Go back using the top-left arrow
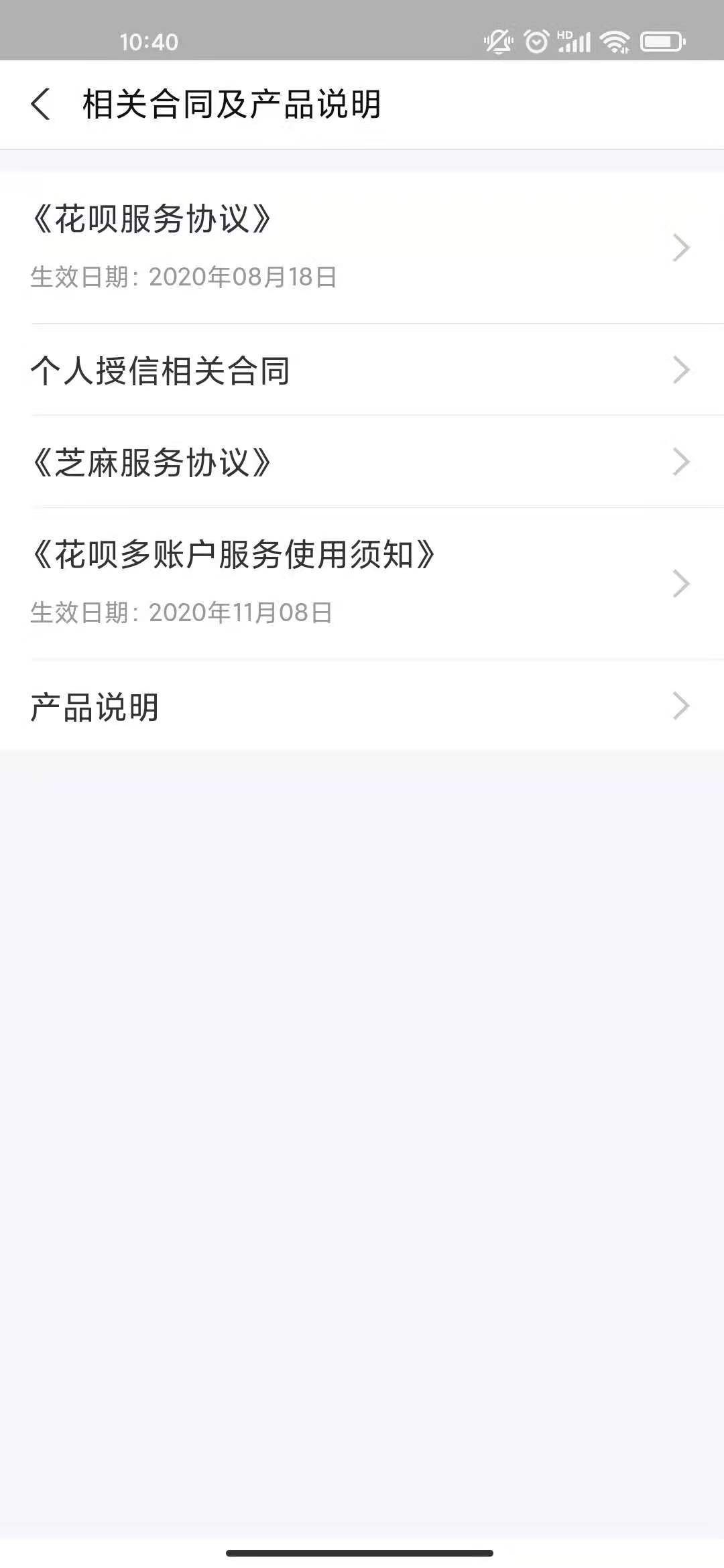 coord(41,105)
